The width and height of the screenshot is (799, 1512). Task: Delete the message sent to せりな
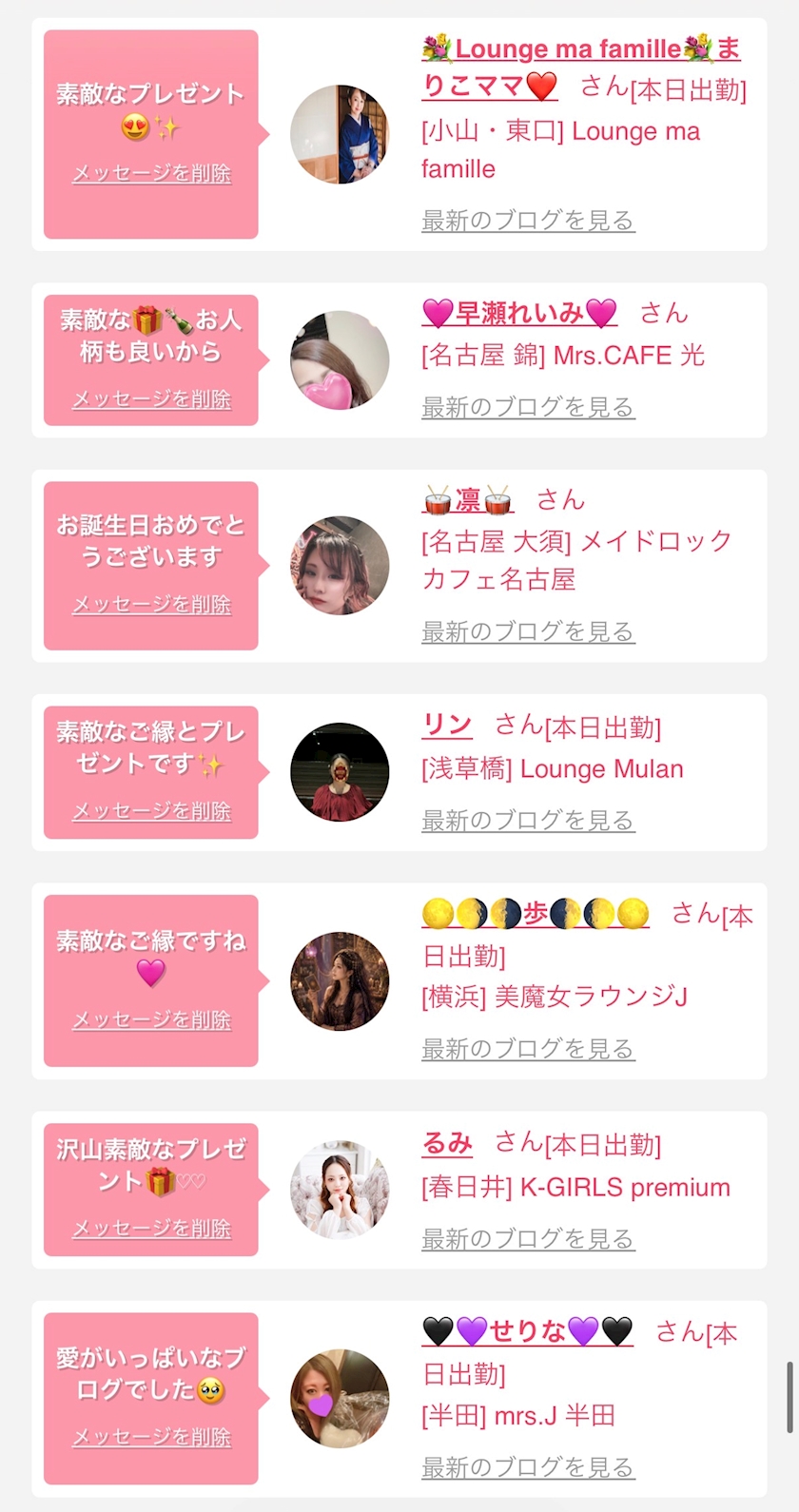tap(151, 1437)
